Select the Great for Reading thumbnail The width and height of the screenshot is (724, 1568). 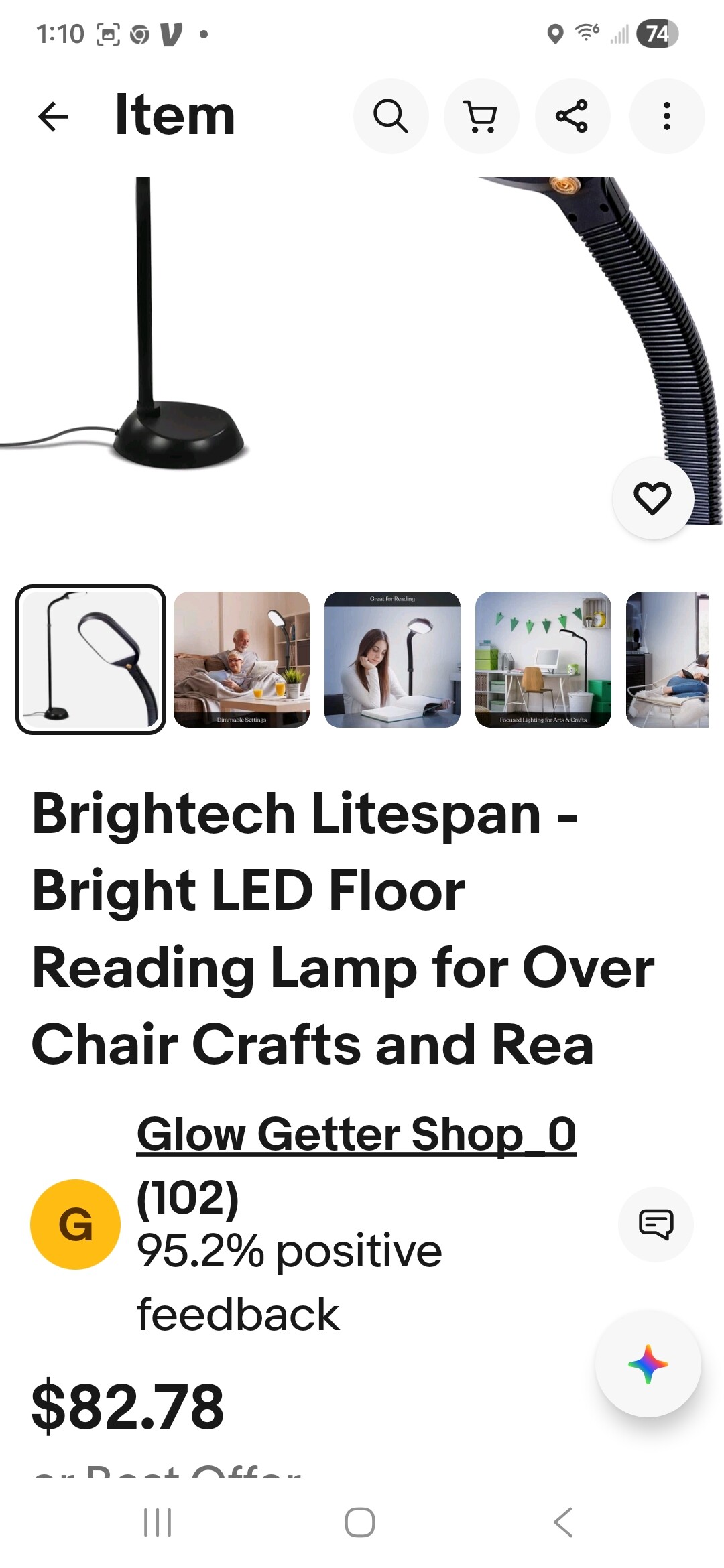pos(392,659)
